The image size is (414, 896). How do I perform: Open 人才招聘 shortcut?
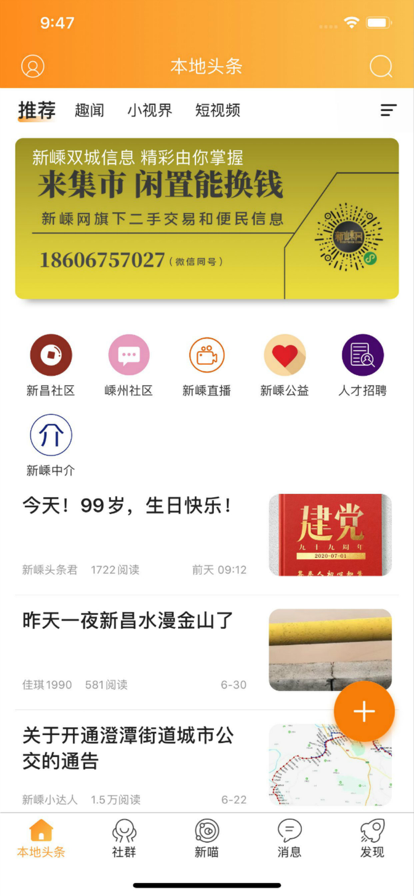pos(363,366)
